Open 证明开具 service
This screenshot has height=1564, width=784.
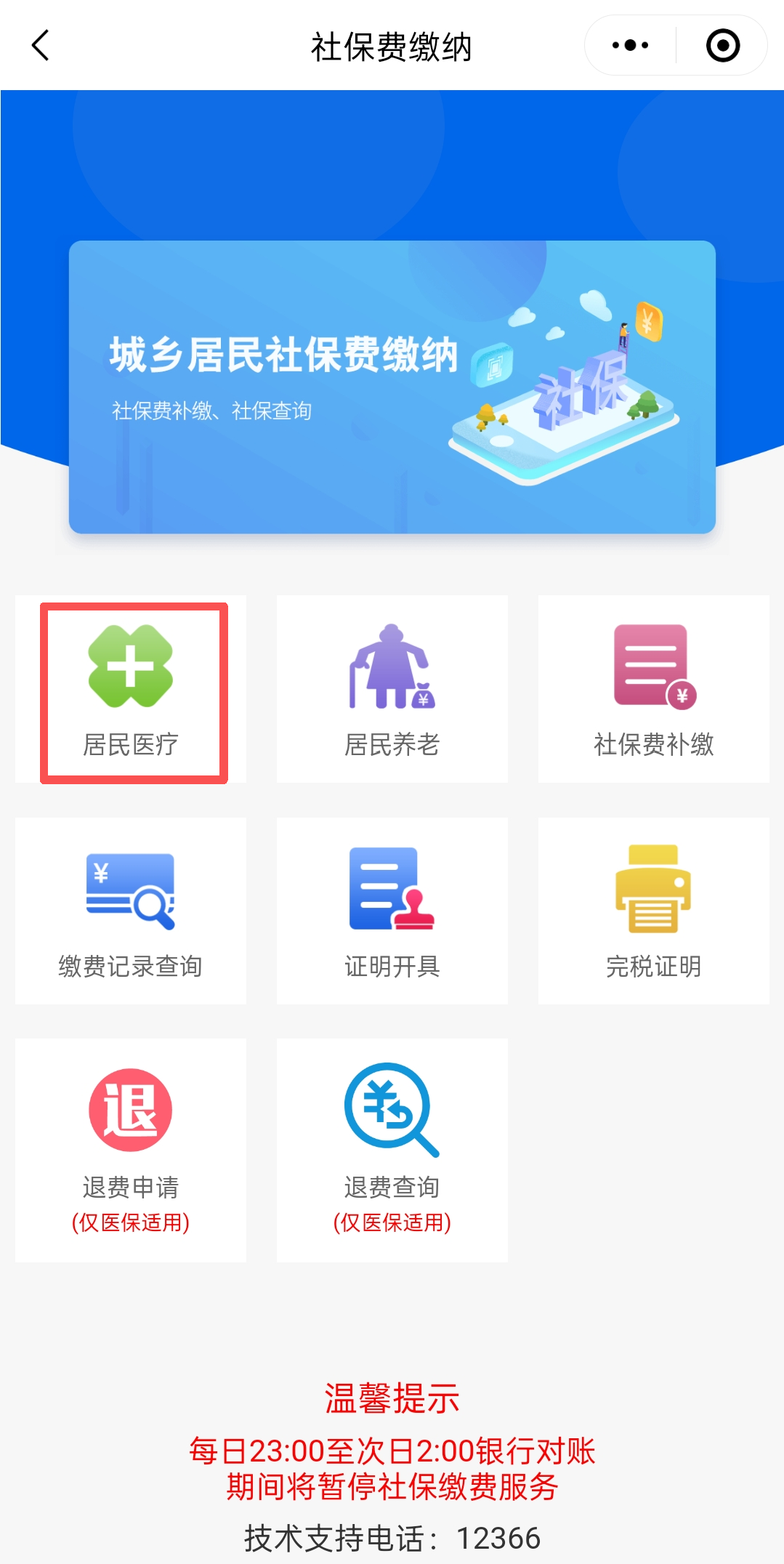[x=392, y=911]
